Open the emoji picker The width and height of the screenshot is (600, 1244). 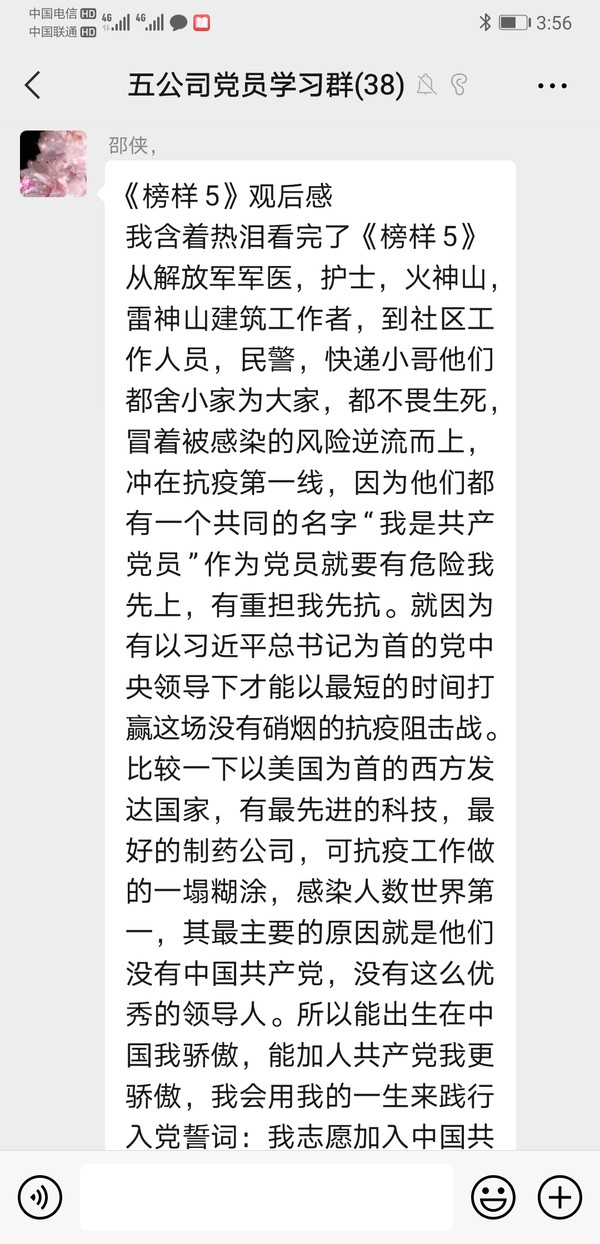coord(493,1196)
